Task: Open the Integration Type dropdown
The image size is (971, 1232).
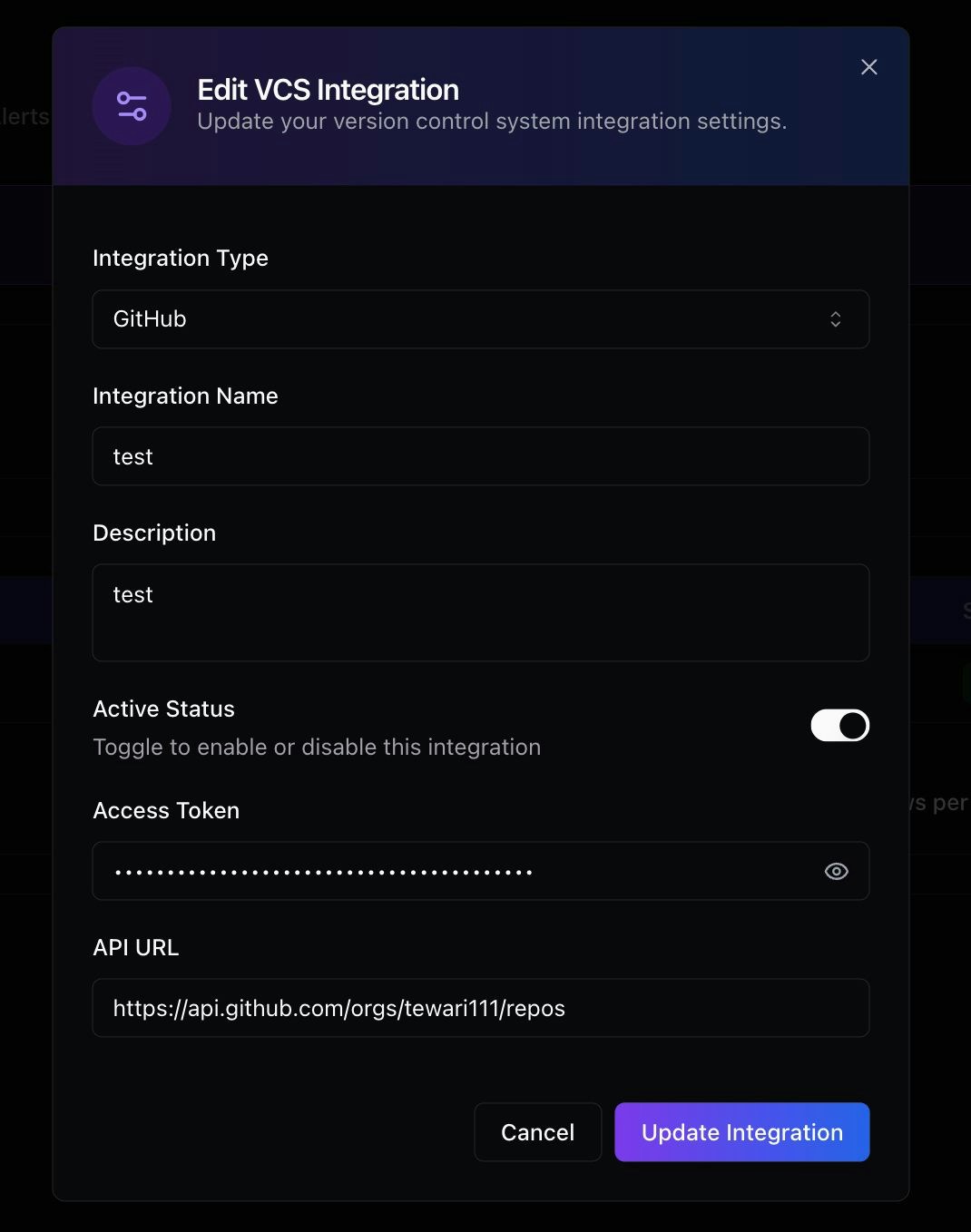Action: (480, 319)
